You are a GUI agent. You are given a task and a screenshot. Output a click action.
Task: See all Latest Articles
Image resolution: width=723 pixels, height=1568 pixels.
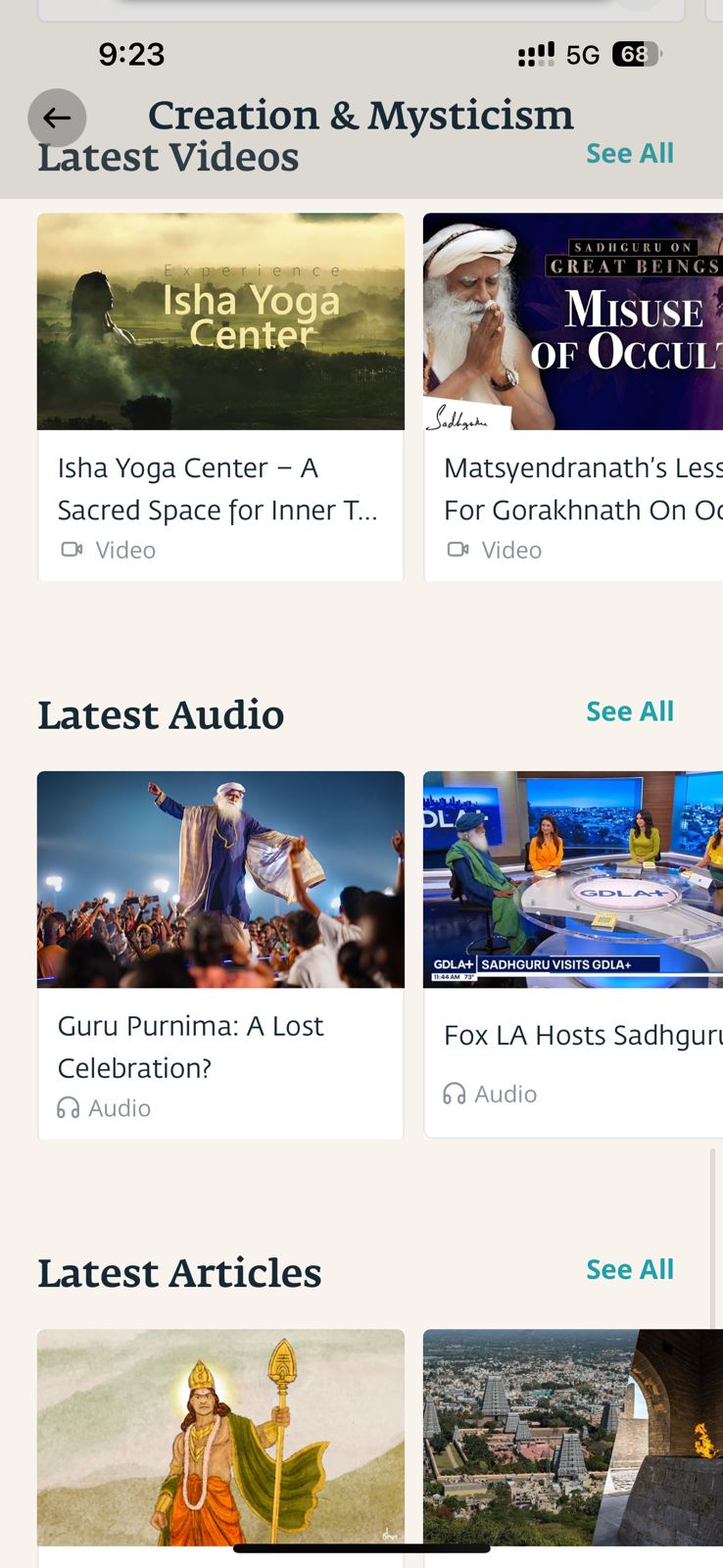click(629, 1269)
